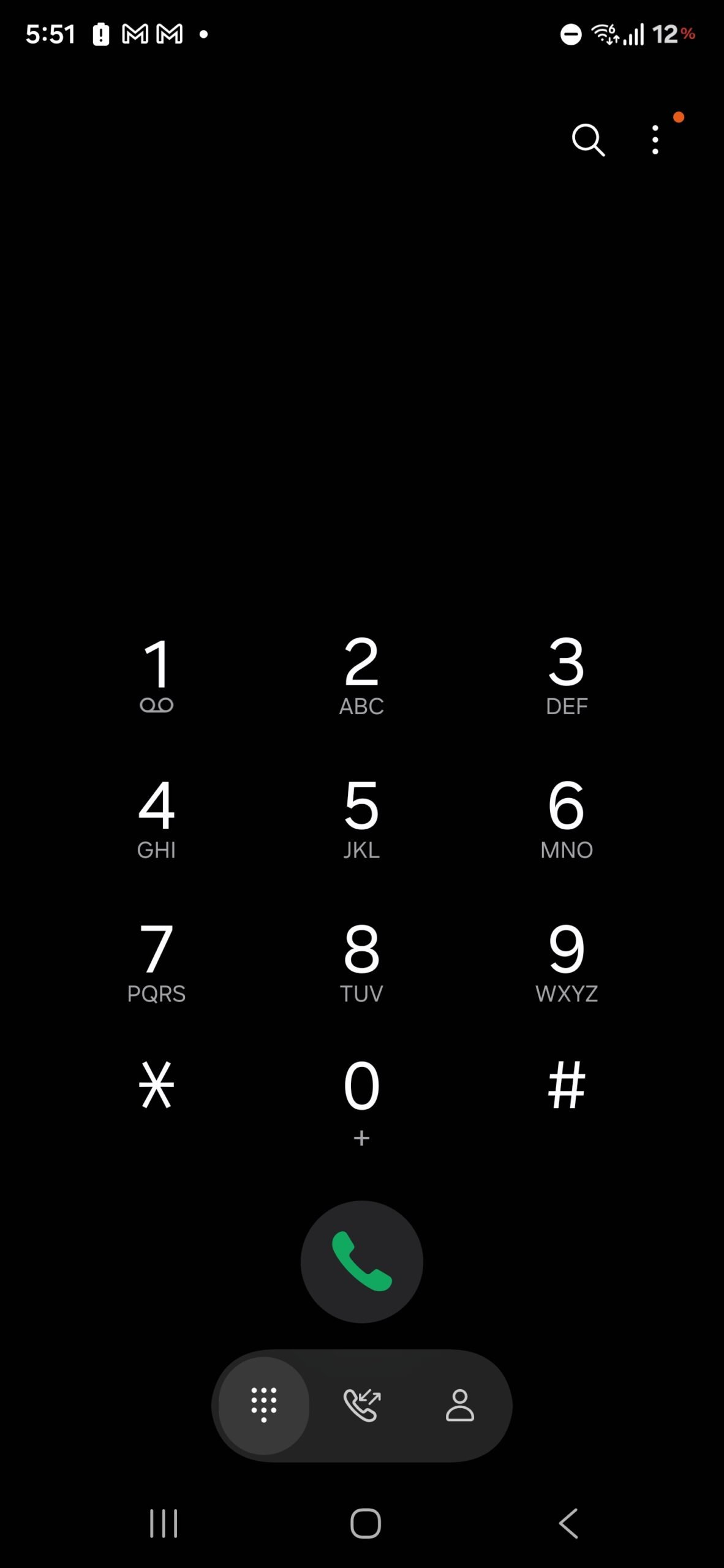Tap the 7 PQRS key
Screen dimensions: 724x1568
tap(157, 962)
